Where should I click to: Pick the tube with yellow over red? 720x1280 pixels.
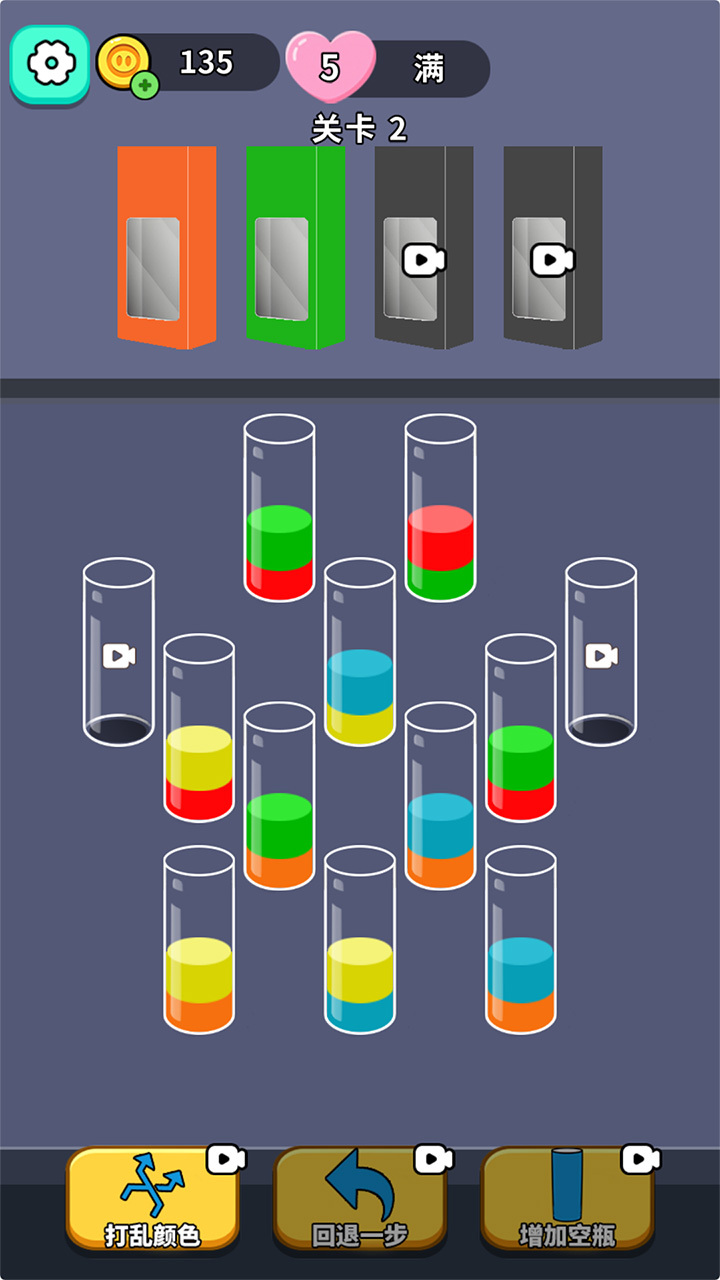coord(199,728)
